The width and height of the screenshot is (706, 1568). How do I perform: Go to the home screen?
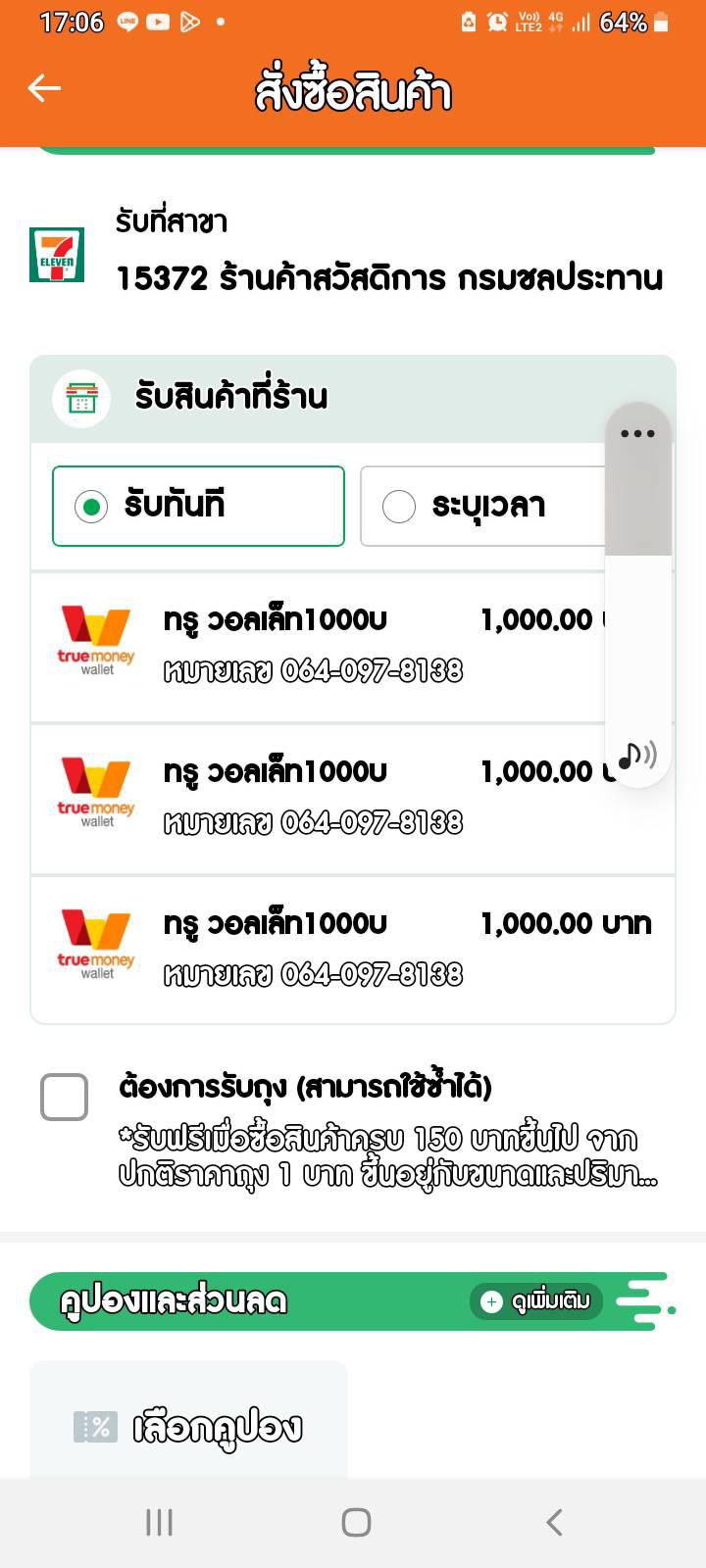coord(356,1522)
